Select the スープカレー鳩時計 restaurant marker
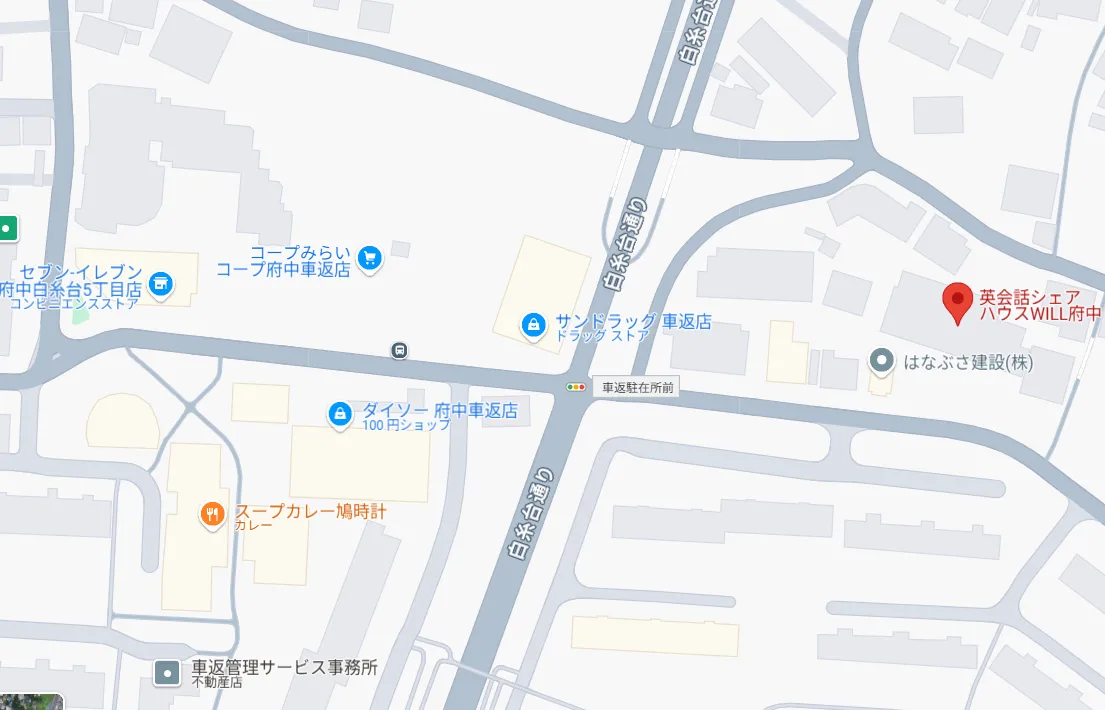1105x710 pixels. [212, 515]
